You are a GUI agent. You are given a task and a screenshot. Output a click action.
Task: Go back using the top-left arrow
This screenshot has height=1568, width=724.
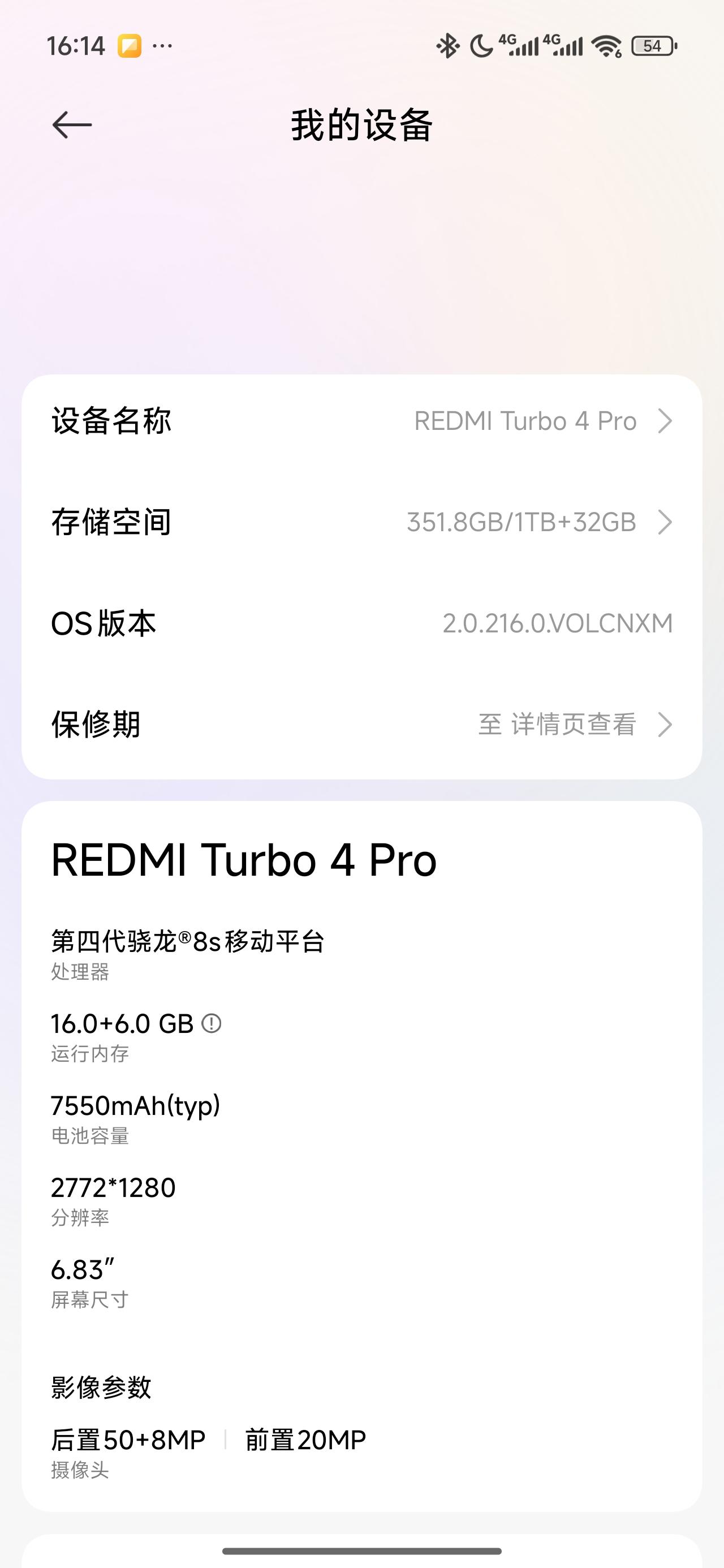coord(72,125)
